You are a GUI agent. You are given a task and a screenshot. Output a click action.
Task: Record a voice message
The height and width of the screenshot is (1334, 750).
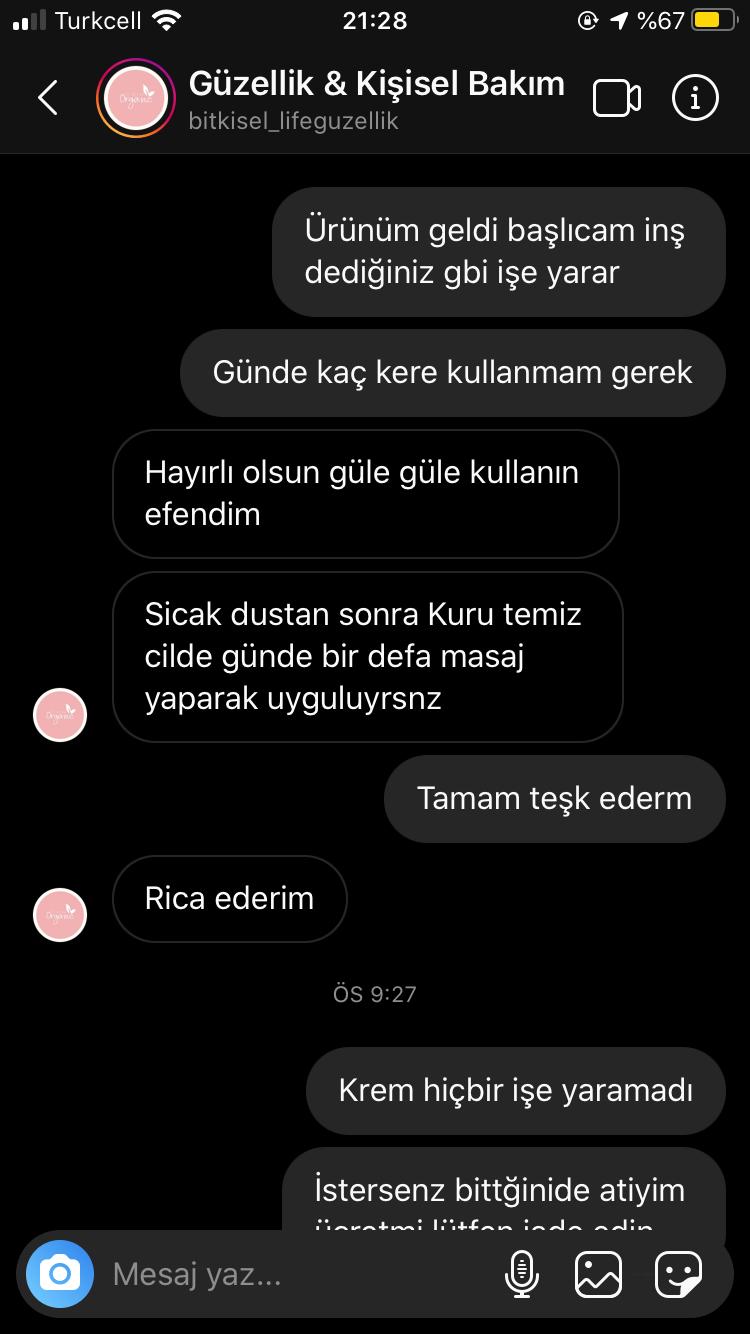tap(521, 1274)
